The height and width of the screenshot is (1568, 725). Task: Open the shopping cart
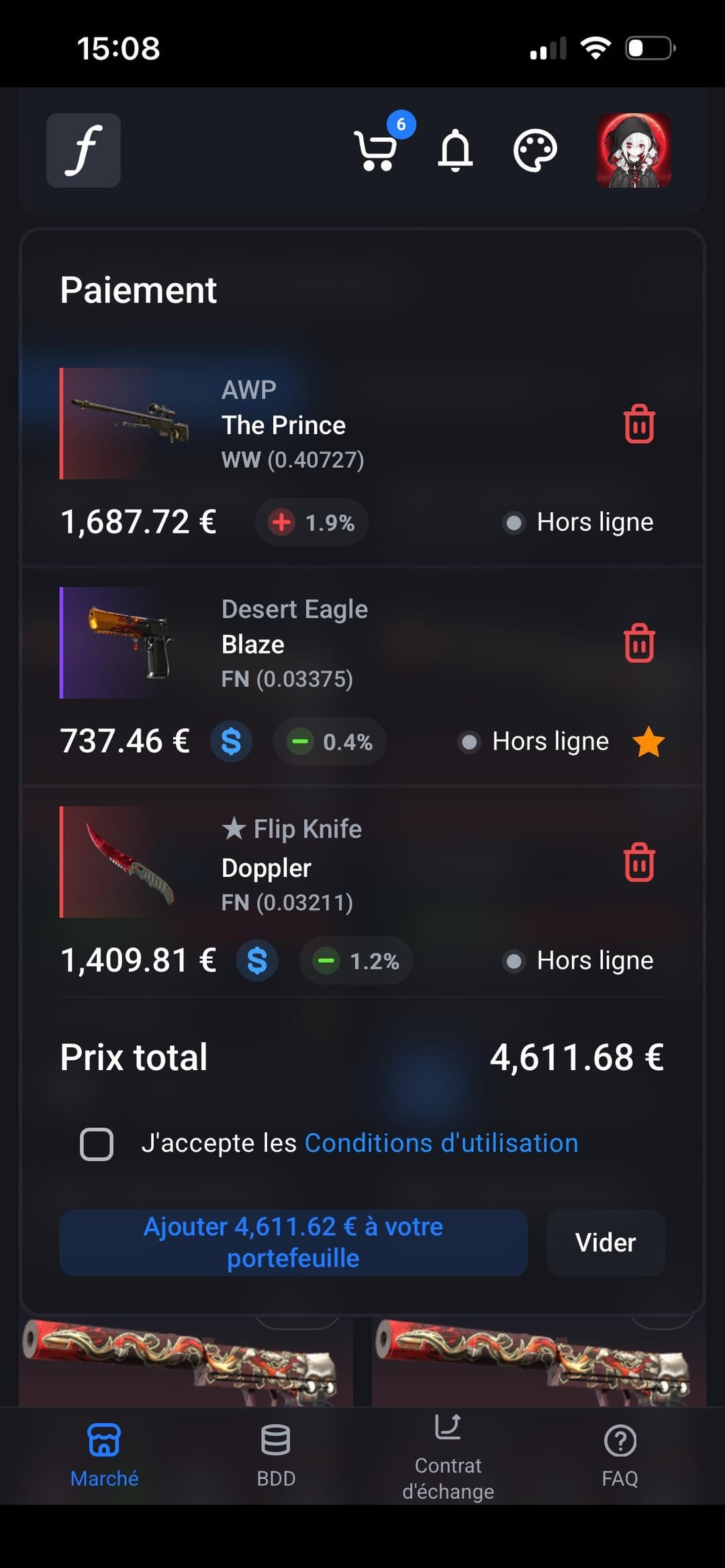[x=377, y=150]
